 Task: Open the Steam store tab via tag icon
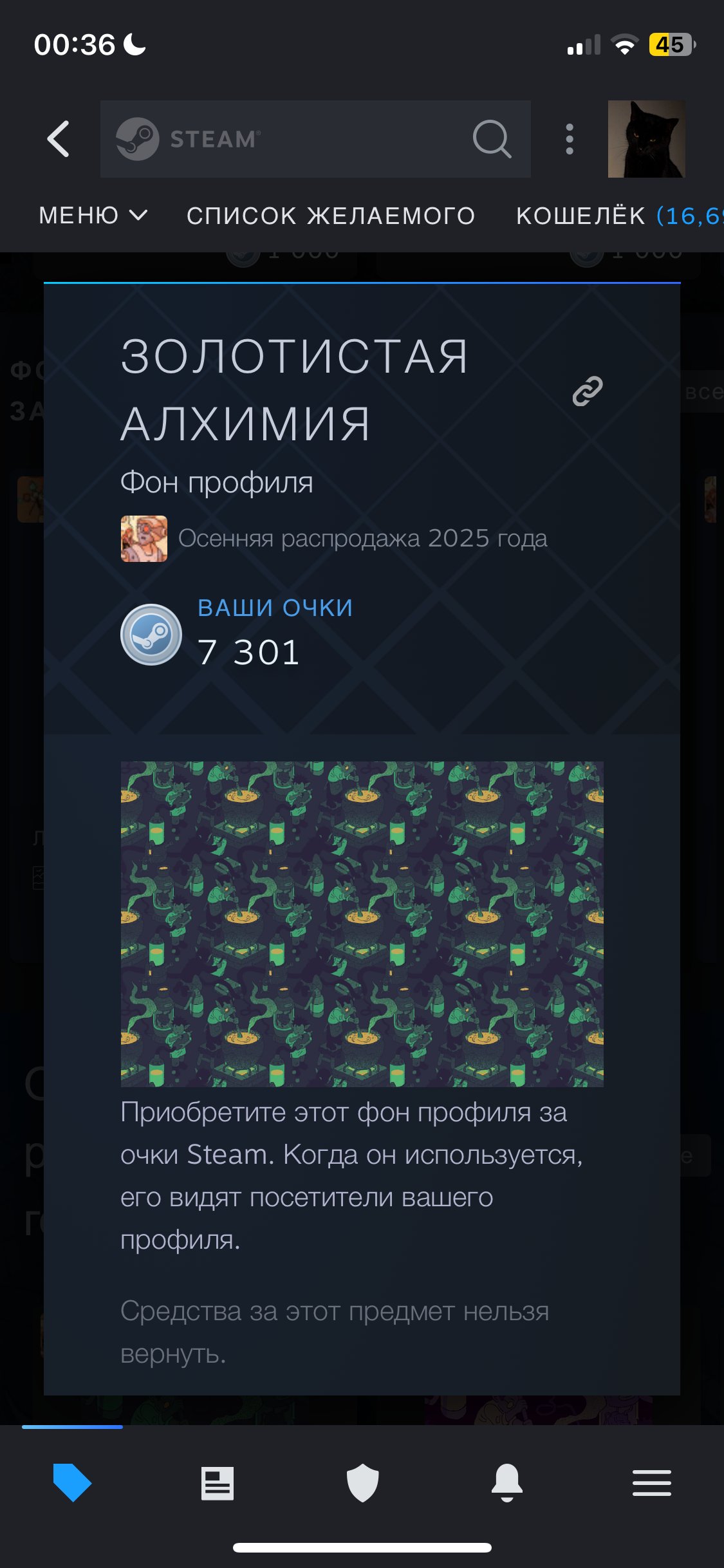click(x=72, y=1484)
